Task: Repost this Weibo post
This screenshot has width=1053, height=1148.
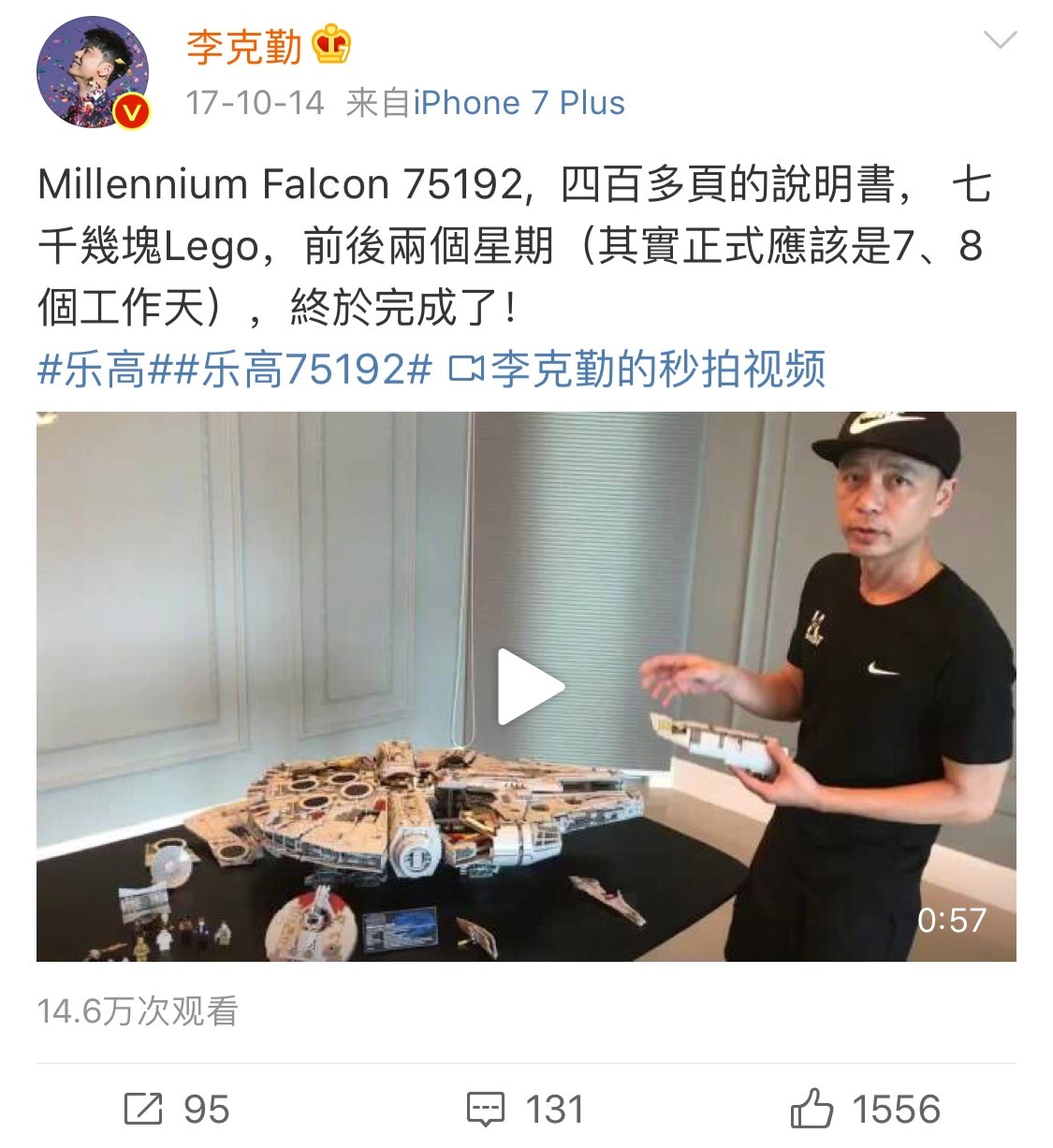Action: [176, 1110]
